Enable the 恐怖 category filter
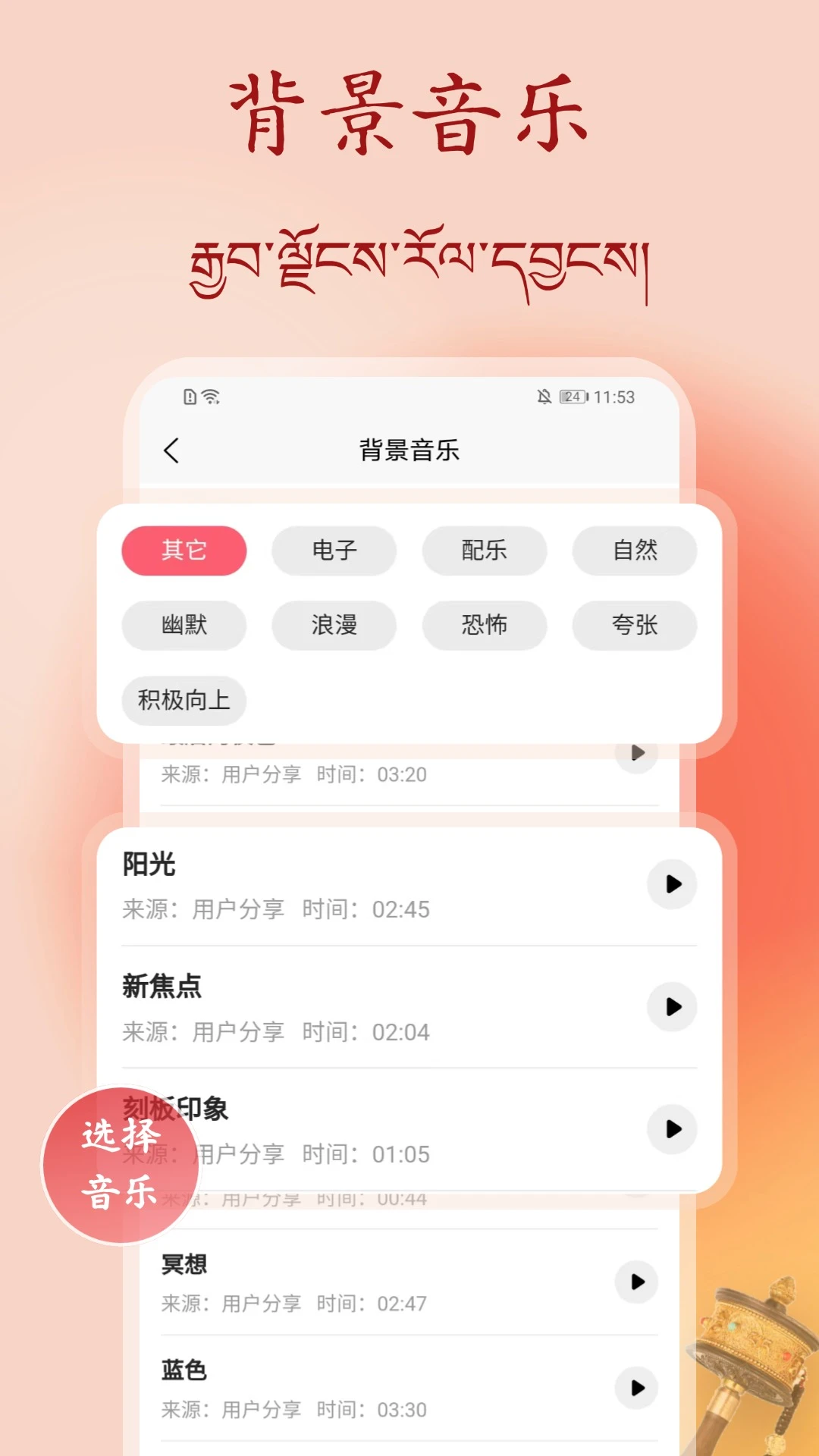This screenshot has width=819, height=1456. pos(484,626)
